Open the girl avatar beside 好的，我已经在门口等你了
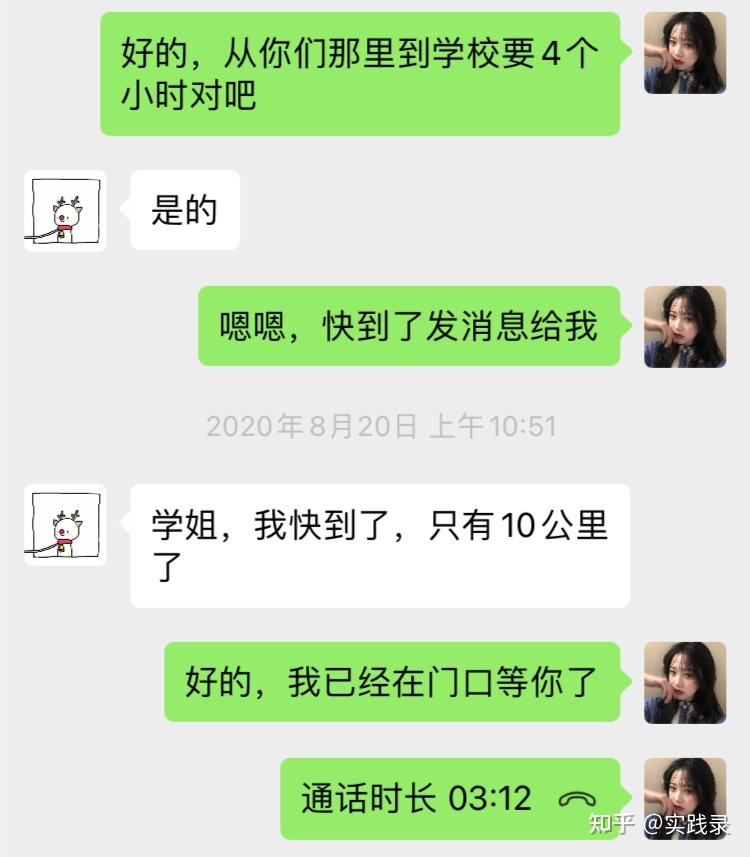Viewport: 750px width, 857px height. [x=684, y=682]
